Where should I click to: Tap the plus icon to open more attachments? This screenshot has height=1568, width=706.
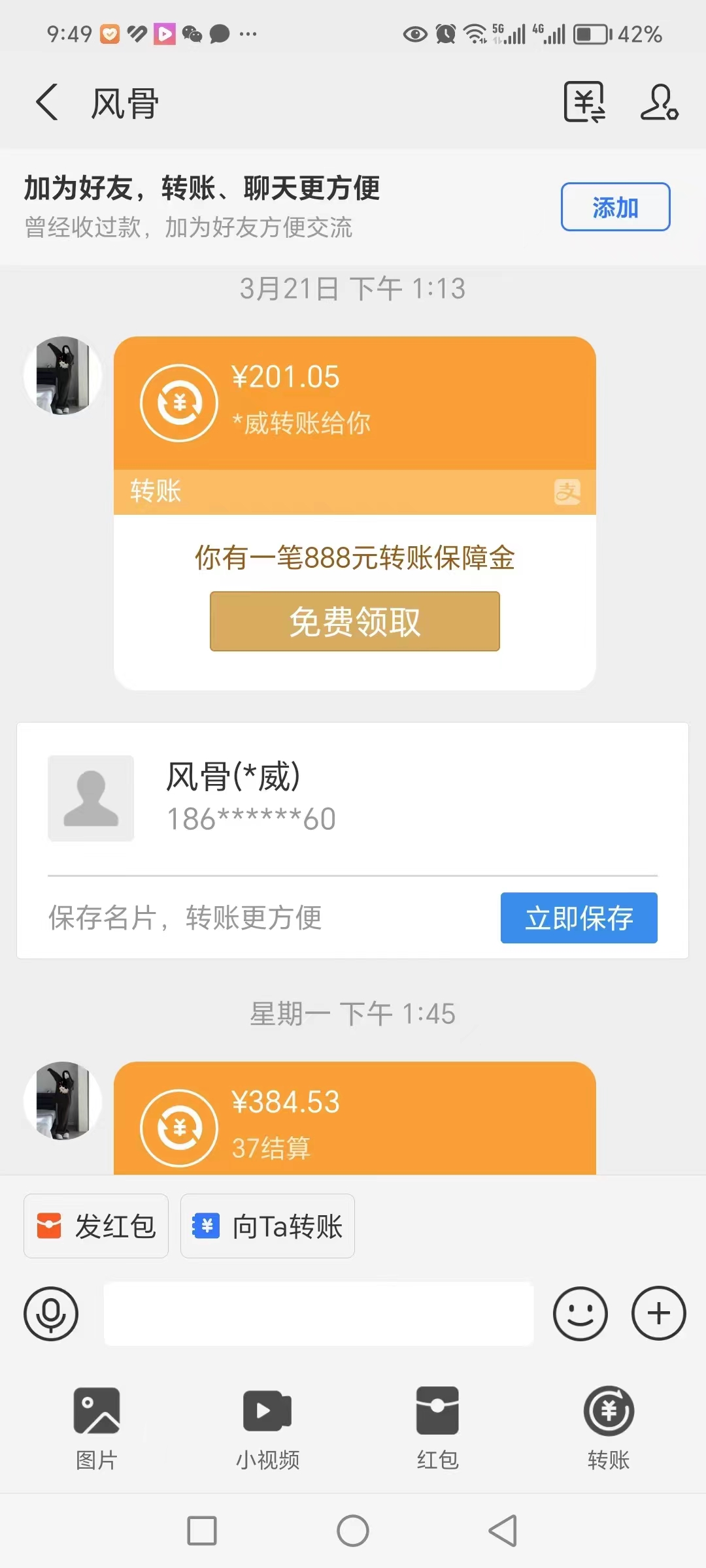[658, 1313]
